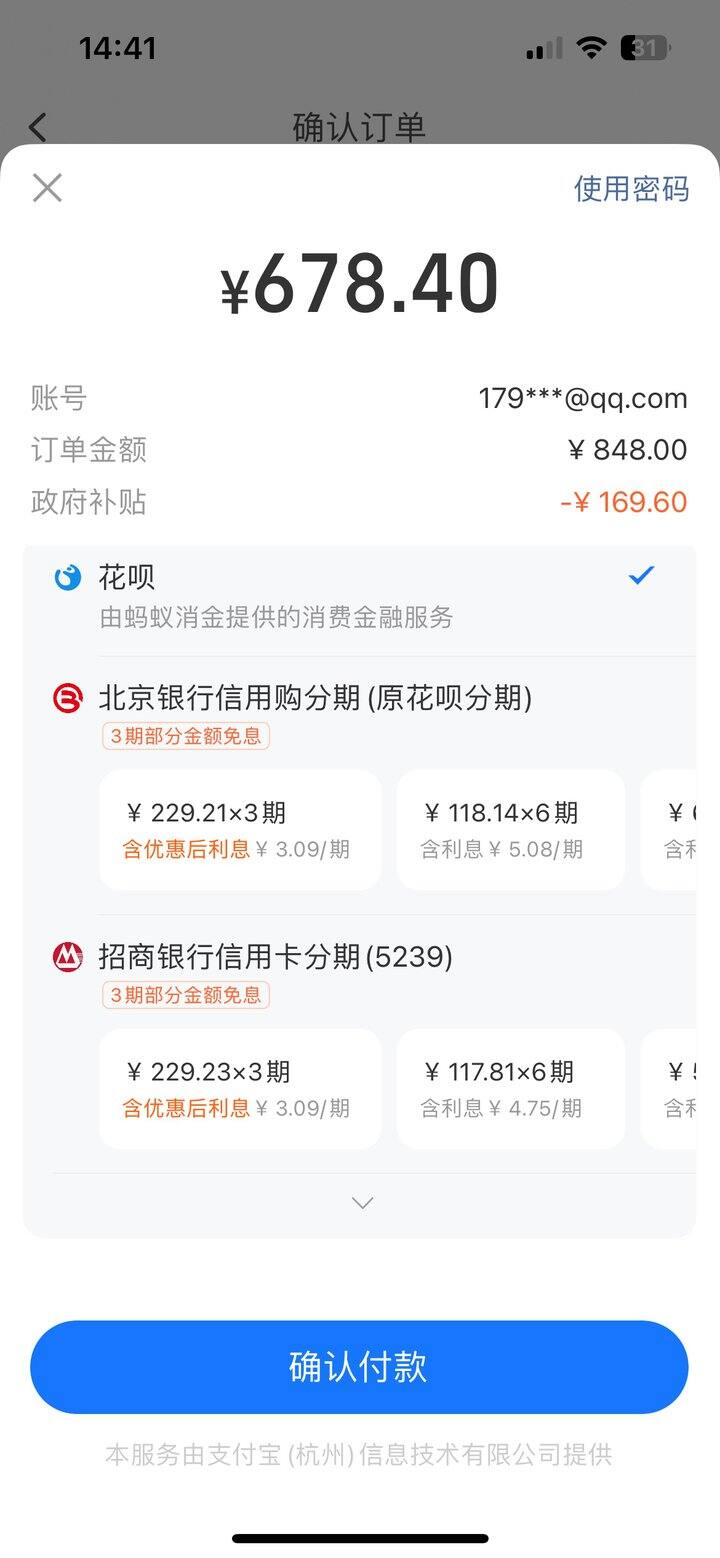Choose 招商银行 ¥229.23×3期 installment plan
Viewport: 720px width, 1558px height.
tap(240, 1089)
